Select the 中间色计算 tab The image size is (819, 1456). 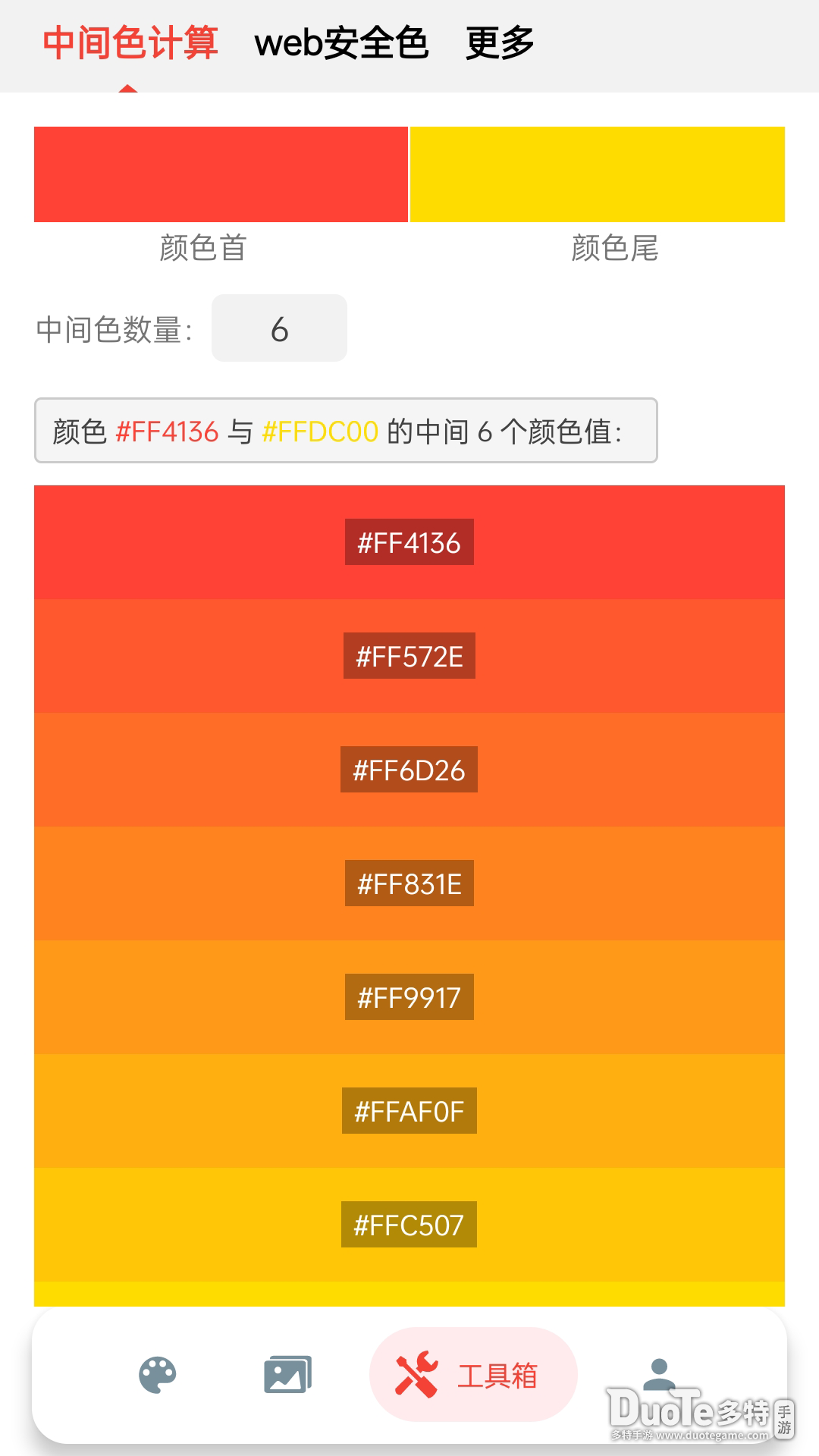130,43
